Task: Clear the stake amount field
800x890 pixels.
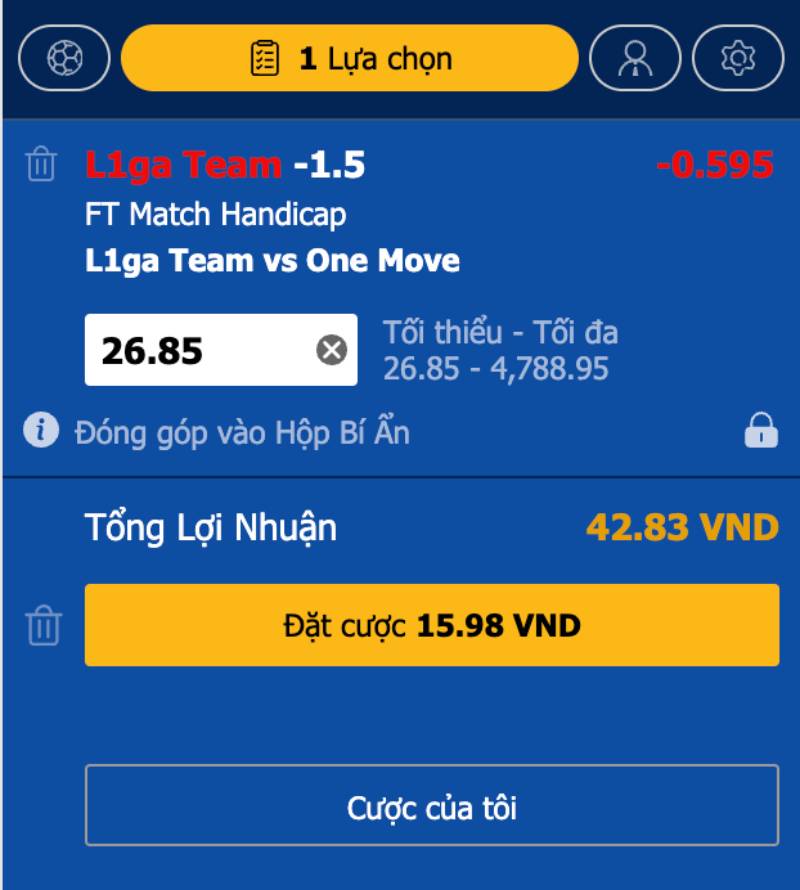Action: click(x=332, y=350)
